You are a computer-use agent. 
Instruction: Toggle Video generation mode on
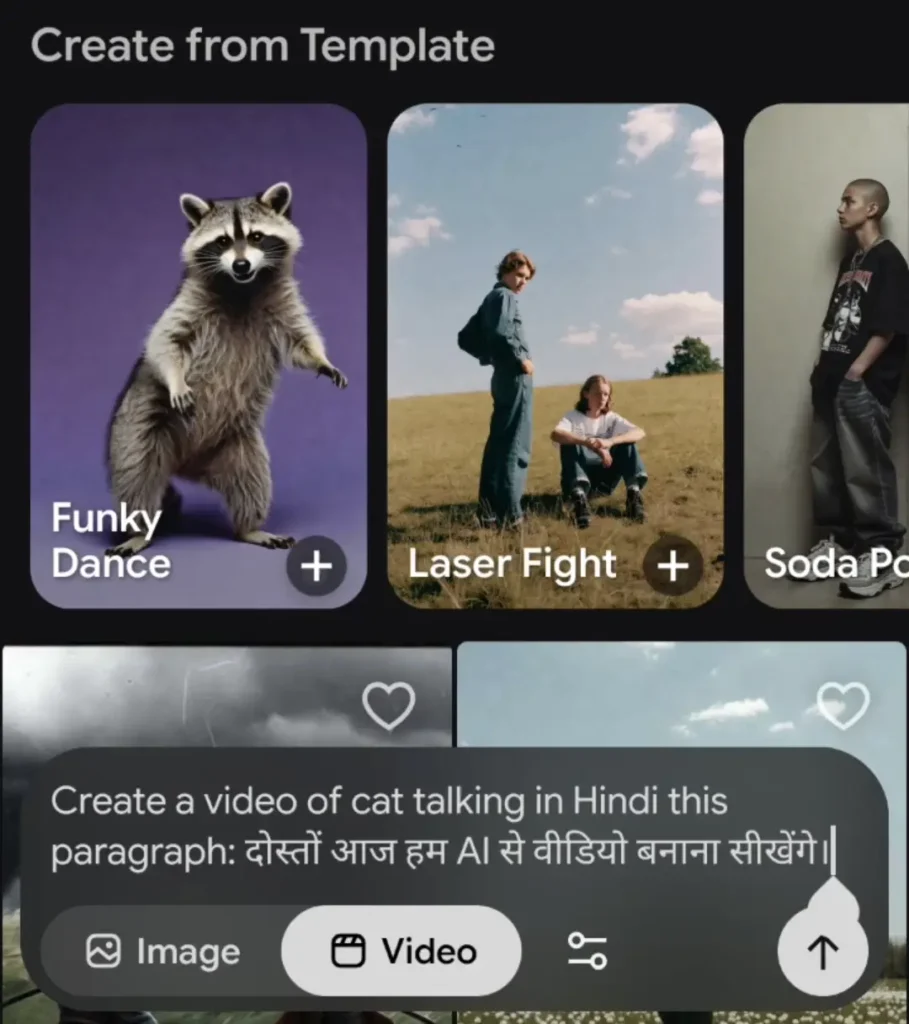(x=400, y=952)
